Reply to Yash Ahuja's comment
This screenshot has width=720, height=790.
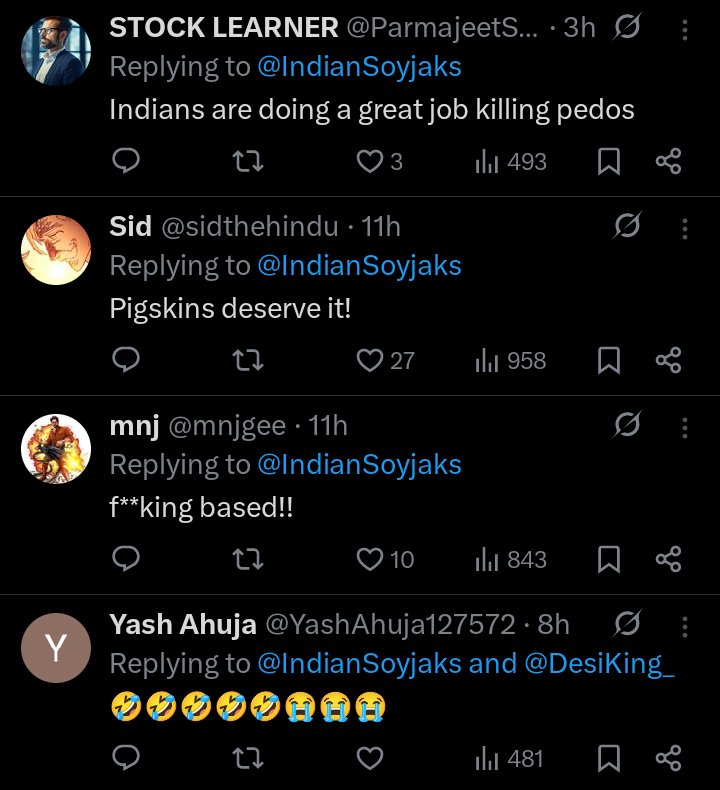coord(125,759)
